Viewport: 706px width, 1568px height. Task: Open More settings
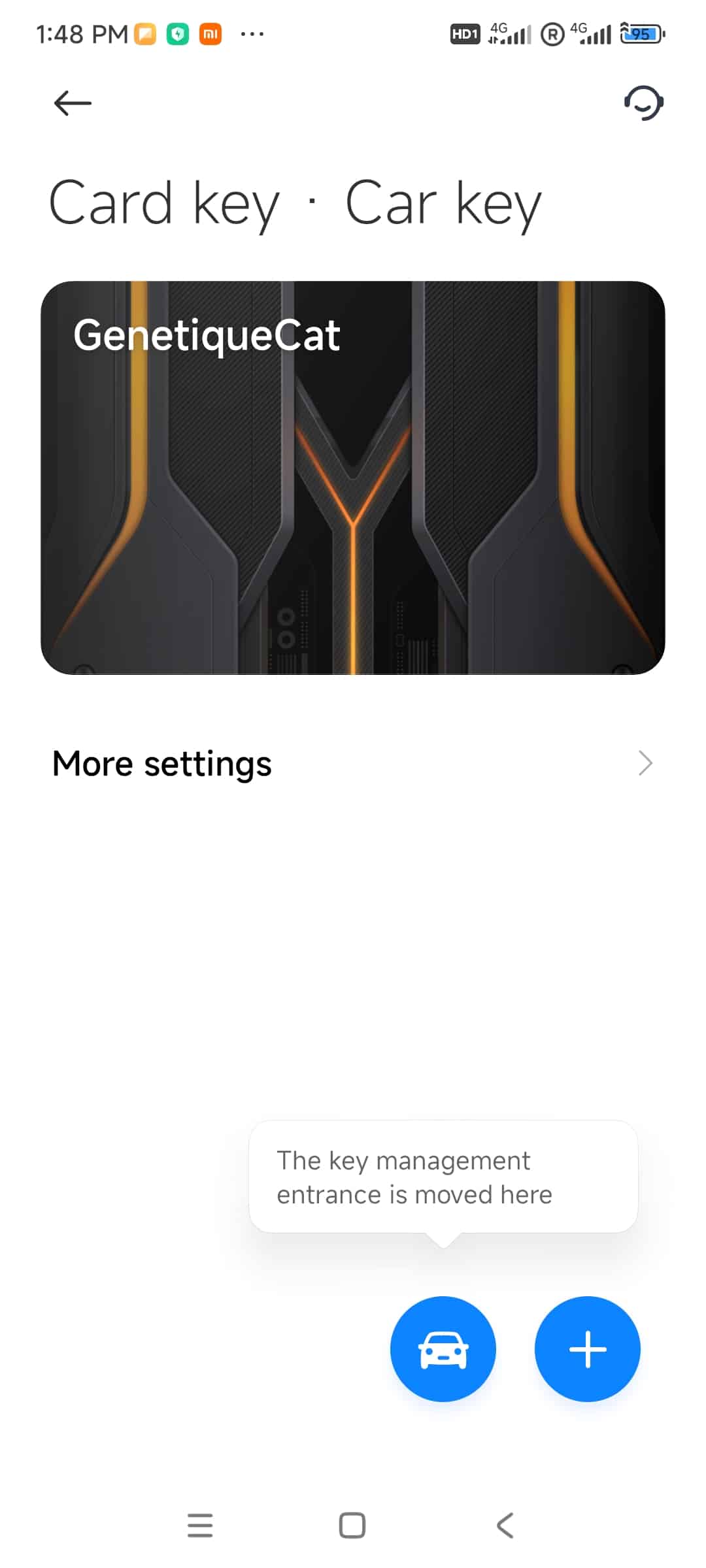(x=353, y=763)
